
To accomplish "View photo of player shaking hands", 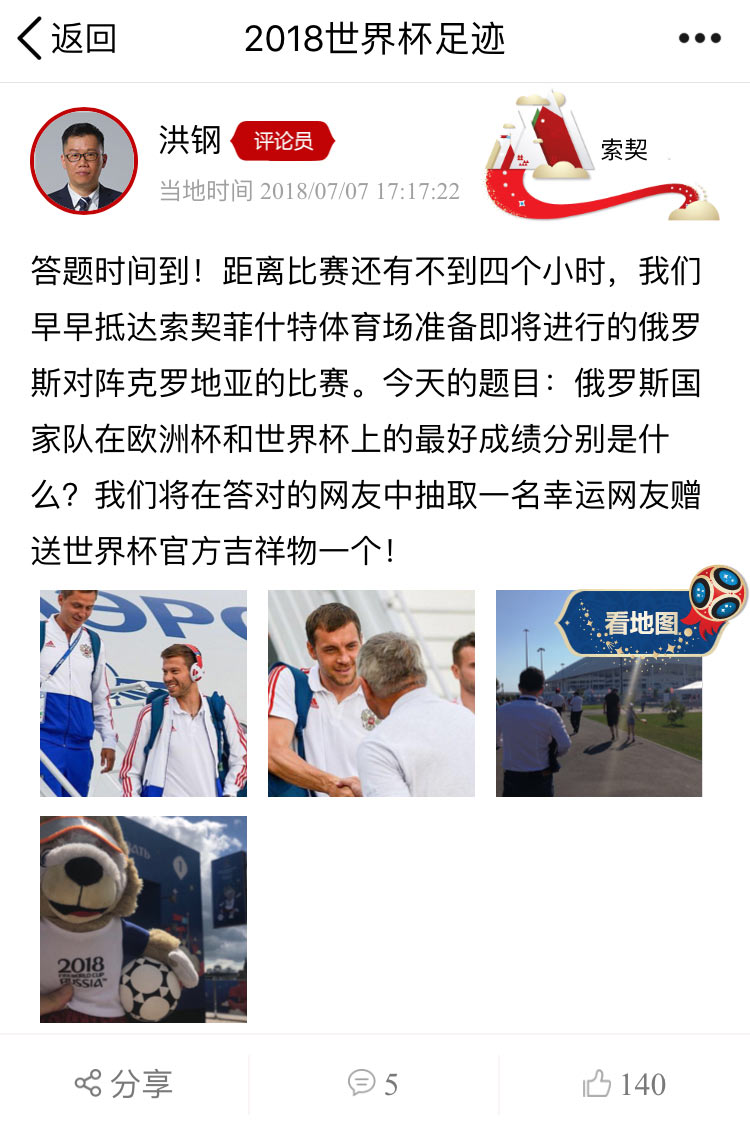I will pyautogui.click(x=371, y=693).
